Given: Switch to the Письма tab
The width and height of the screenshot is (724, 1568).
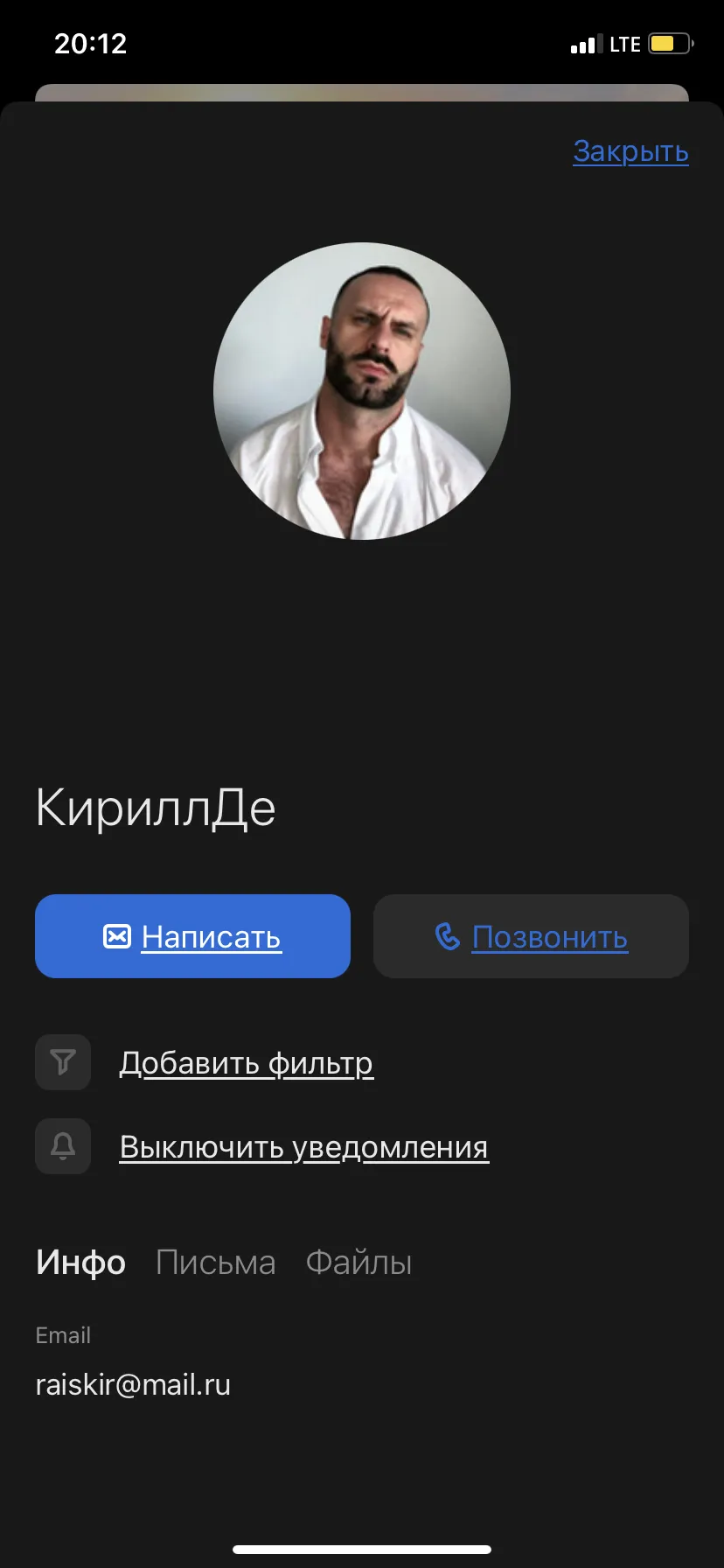Looking at the screenshot, I should (215, 1263).
